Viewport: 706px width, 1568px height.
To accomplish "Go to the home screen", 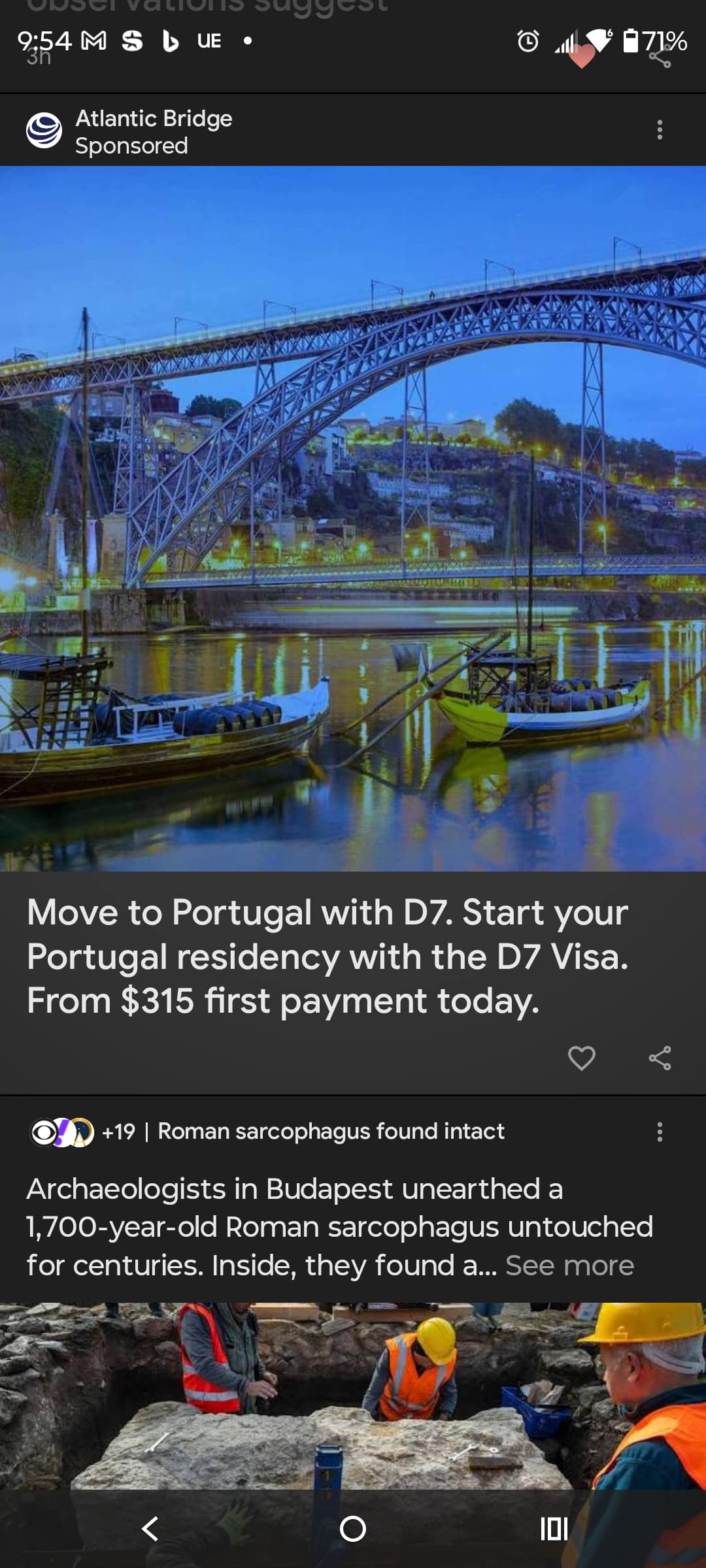I will pyautogui.click(x=353, y=1529).
